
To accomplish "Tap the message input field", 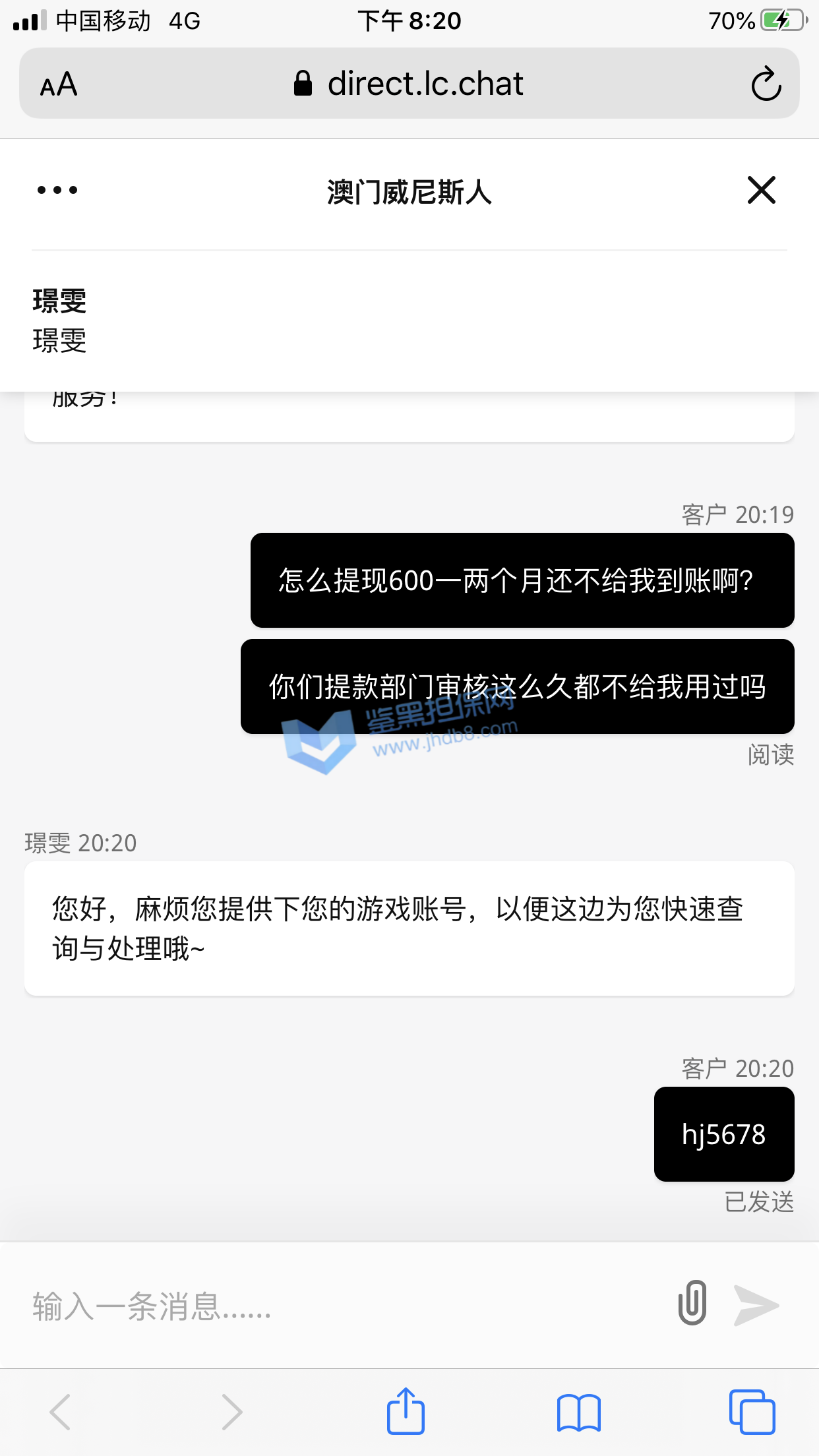I will (330, 1306).
